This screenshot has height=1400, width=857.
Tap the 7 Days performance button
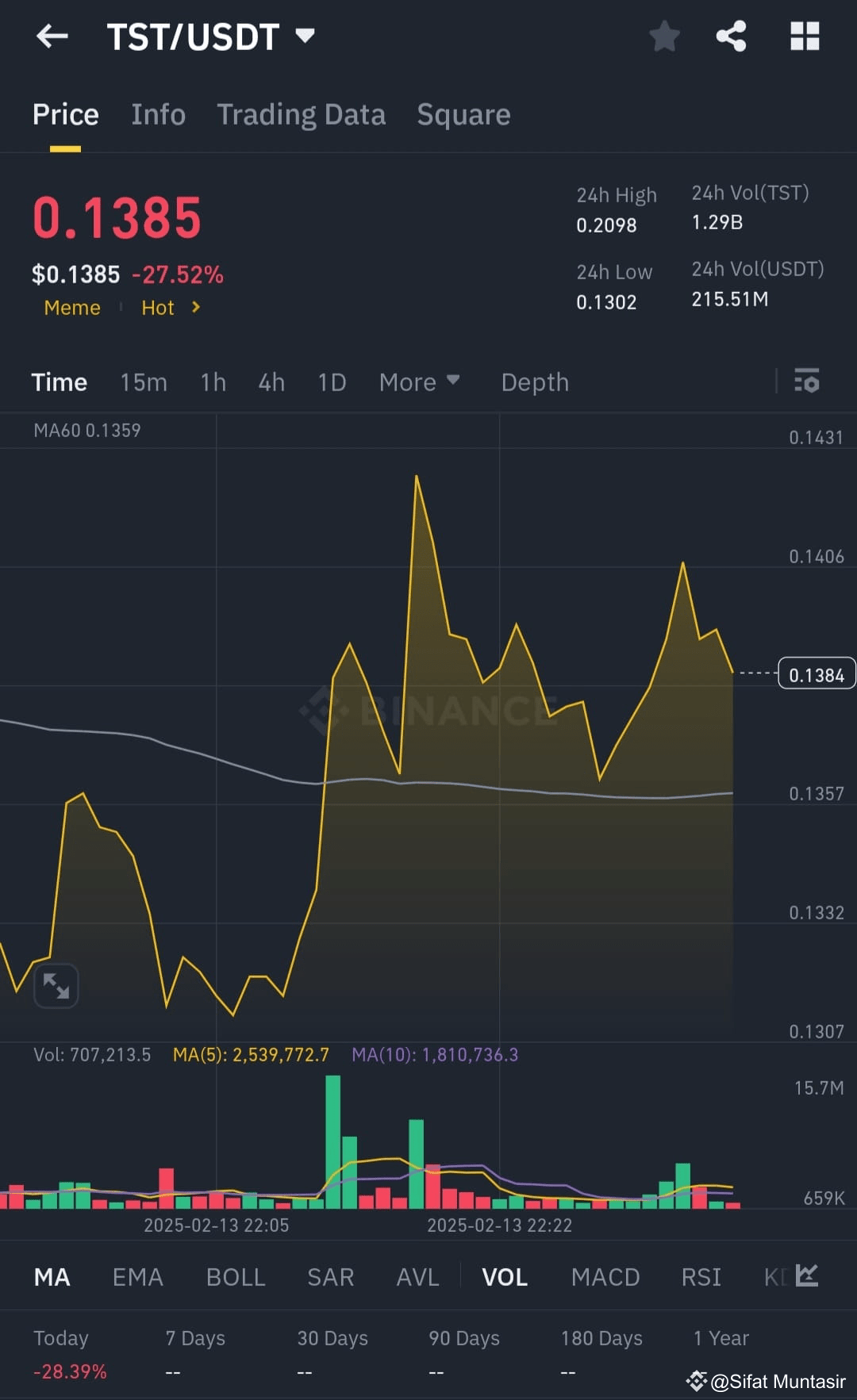pos(194,1338)
